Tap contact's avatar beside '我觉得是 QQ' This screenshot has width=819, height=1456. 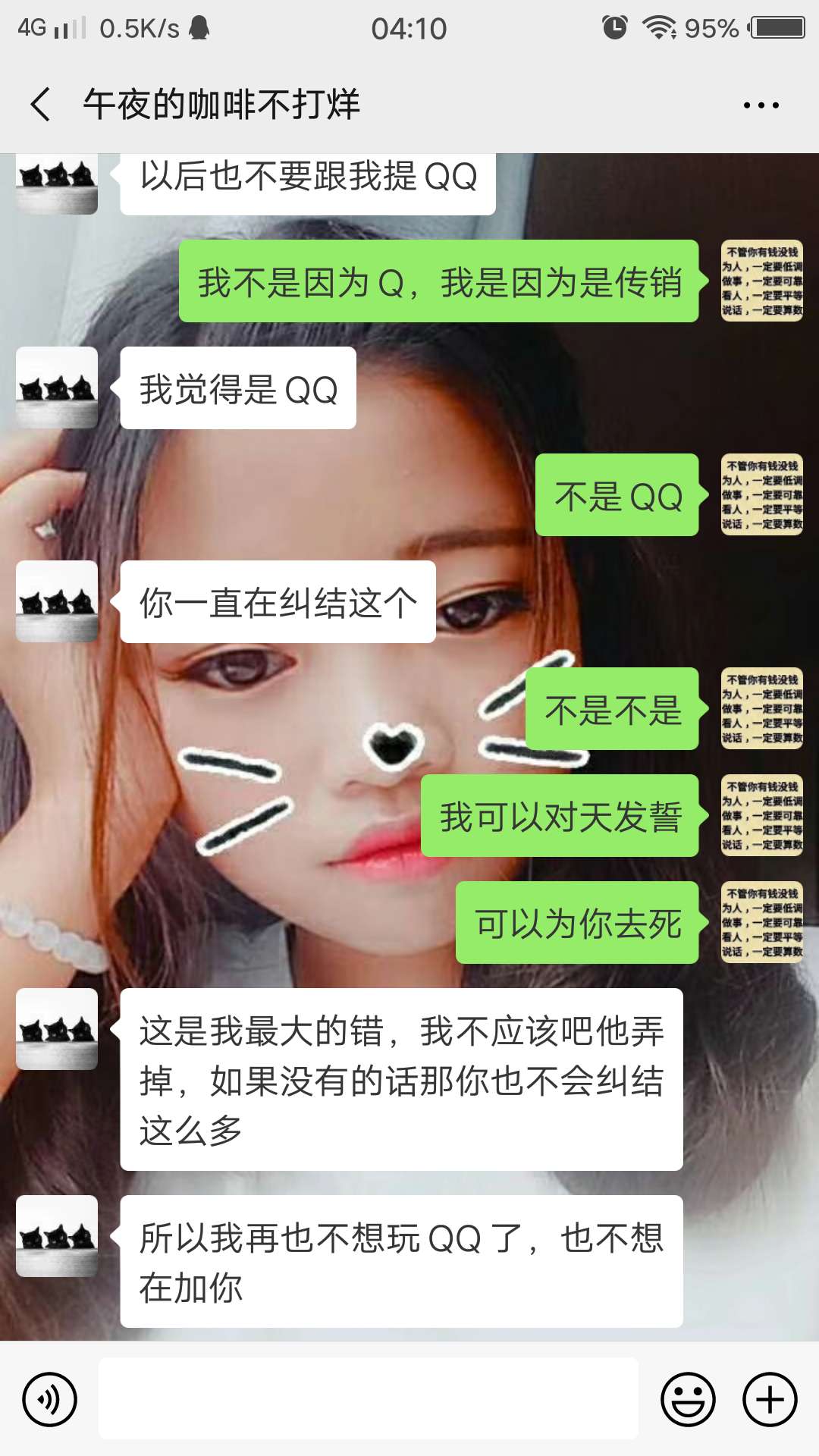point(57,388)
